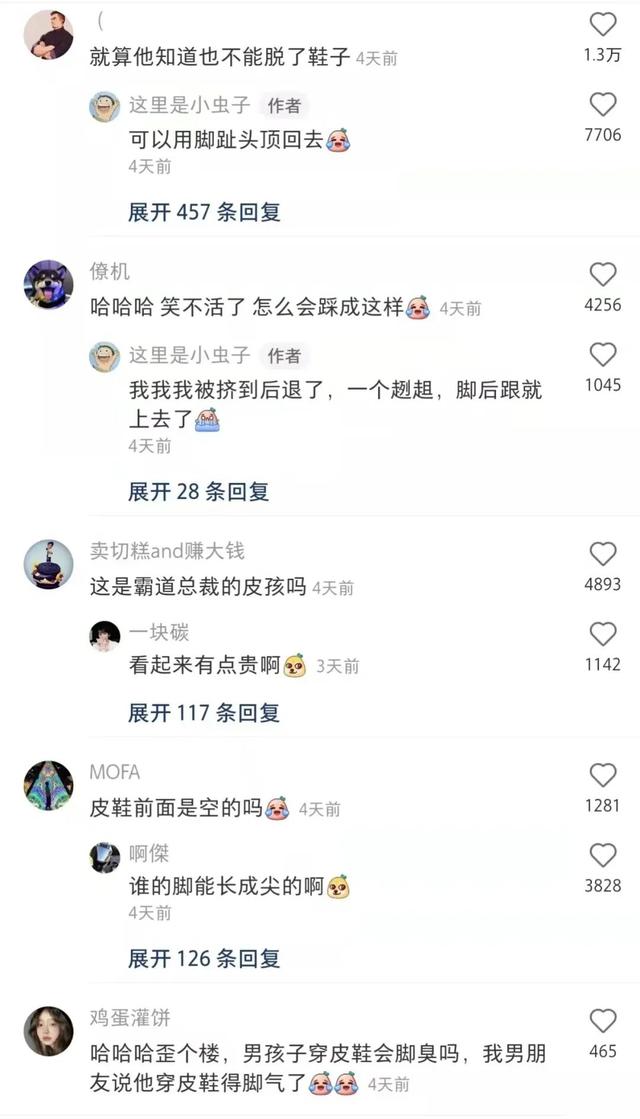The height and width of the screenshot is (1119, 640).
Task: Open 鸡蛋灌饼's profile avatar
Action: (x=48, y=1031)
